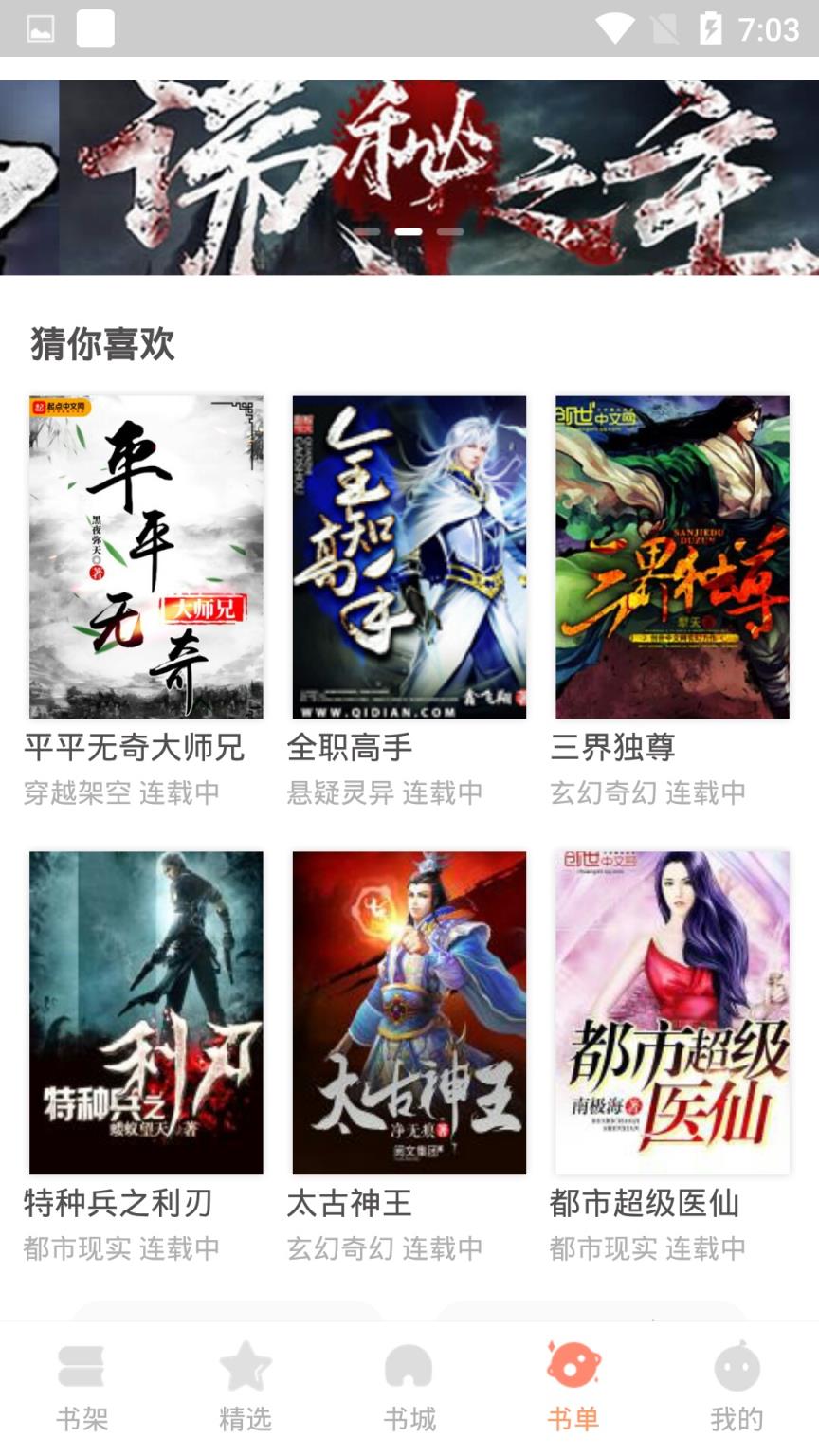Viewport: 819px width, 1456px height.
Task: Click the active 书单 planet icon
Action: pos(573,1365)
